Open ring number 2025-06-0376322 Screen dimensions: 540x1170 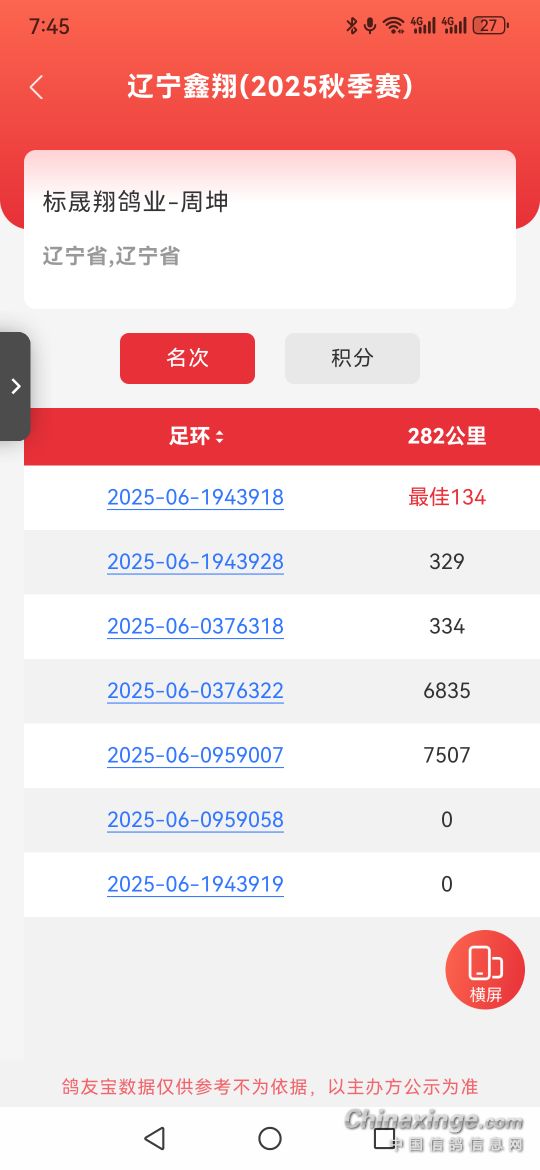tap(195, 691)
